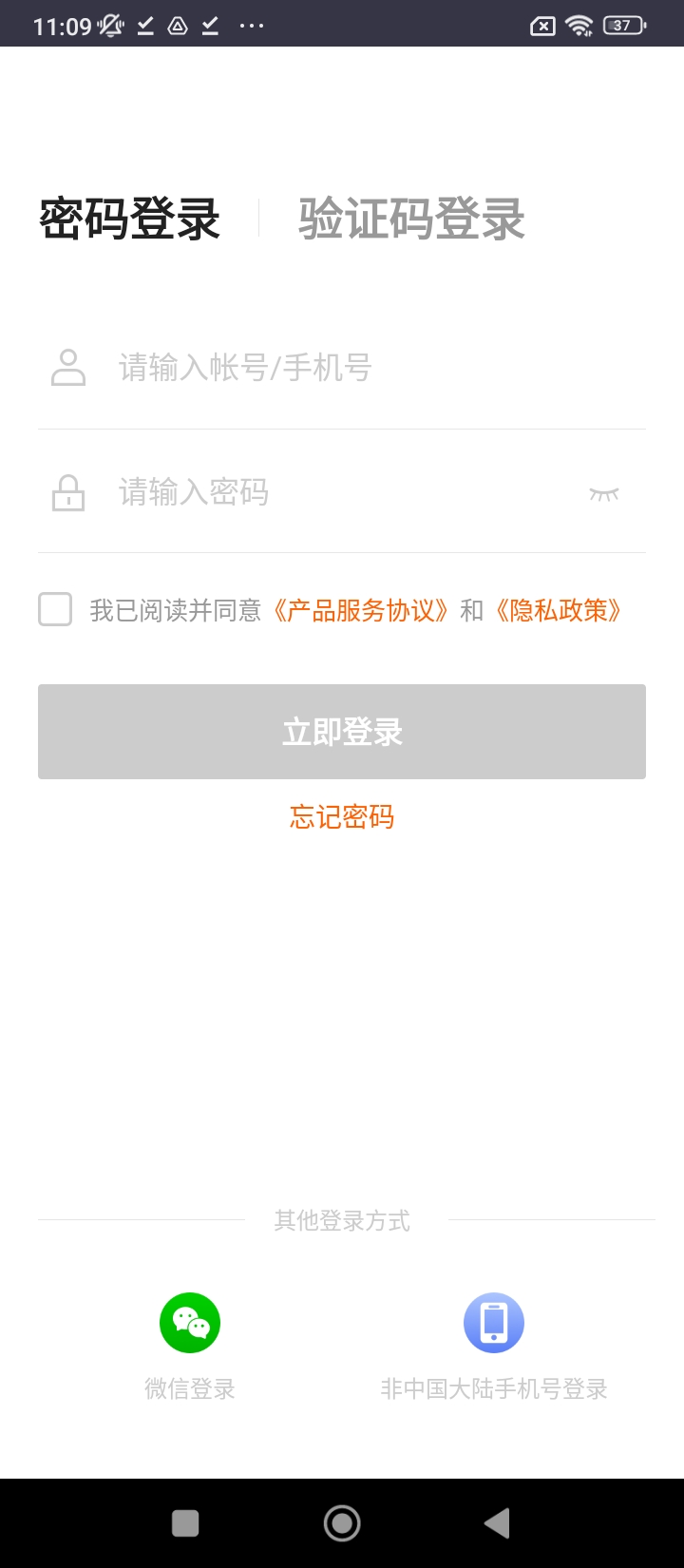Go to the system home screen

tap(342, 1522)
